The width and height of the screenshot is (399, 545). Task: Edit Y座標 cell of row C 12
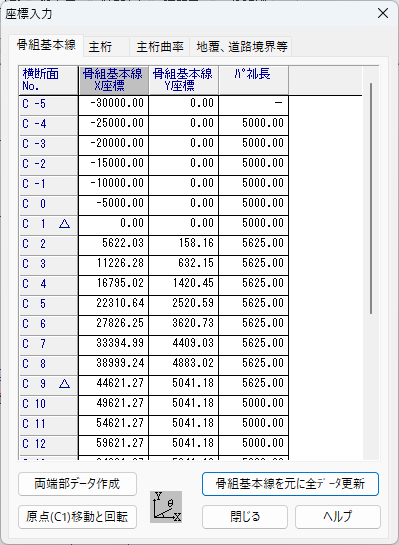(x=184, y=444)
